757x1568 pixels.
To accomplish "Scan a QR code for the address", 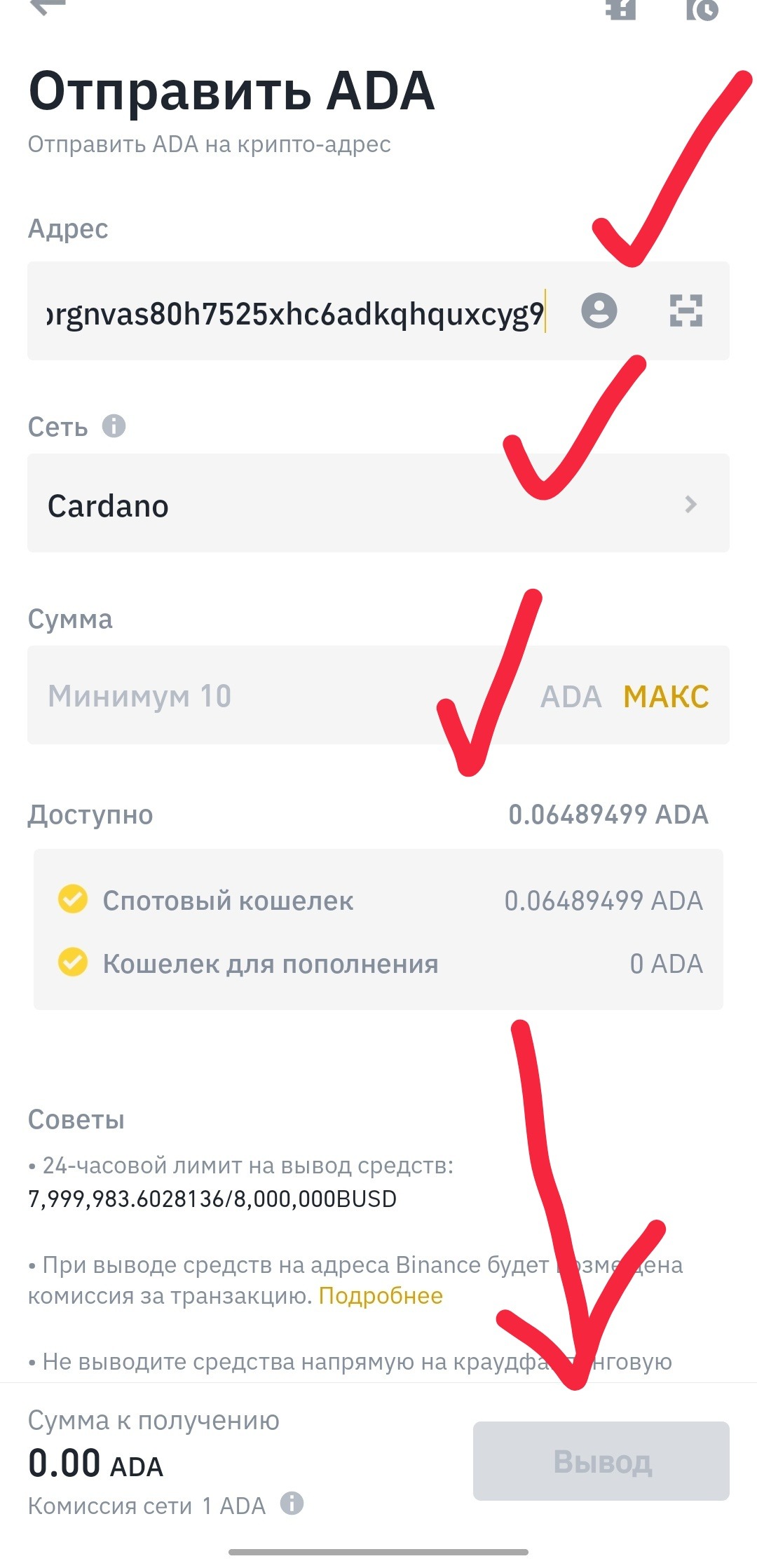I will point(686,311).
